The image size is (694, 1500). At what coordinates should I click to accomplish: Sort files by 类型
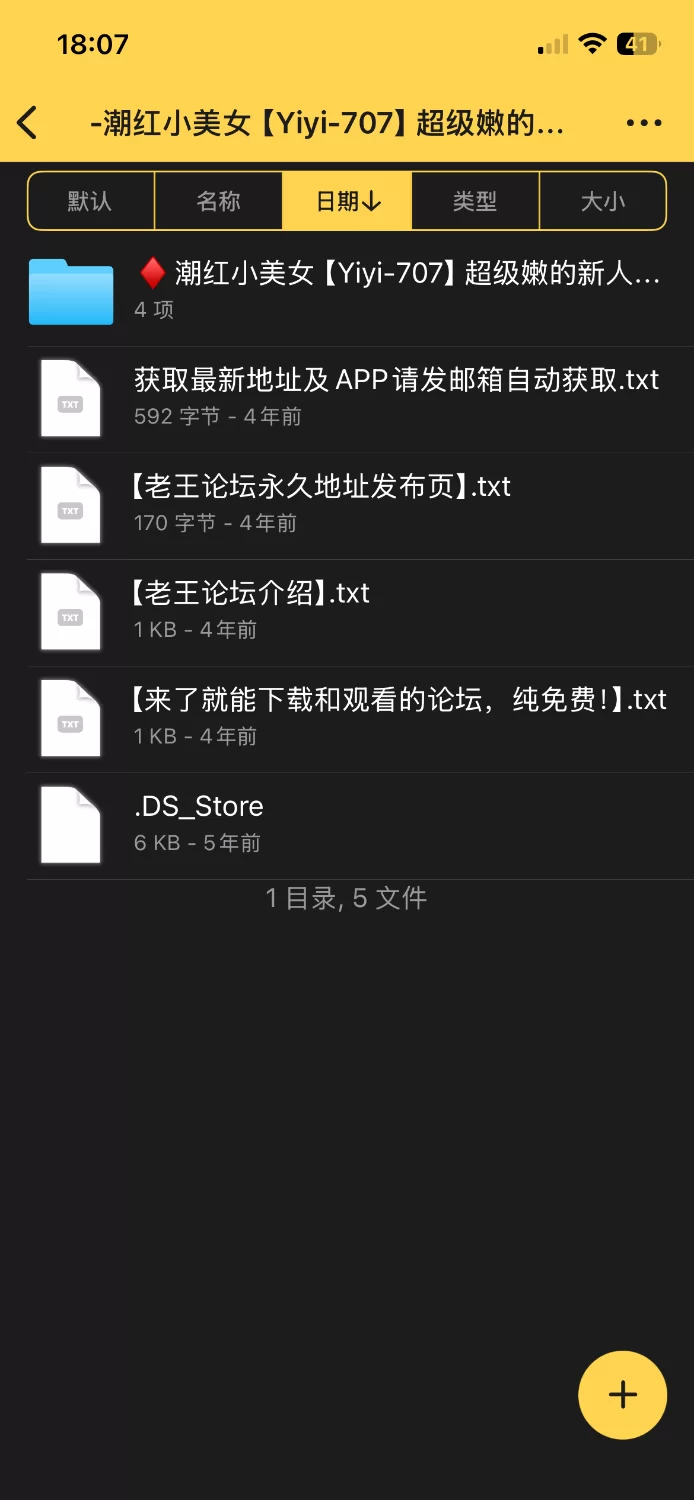[x=475, y=201]
